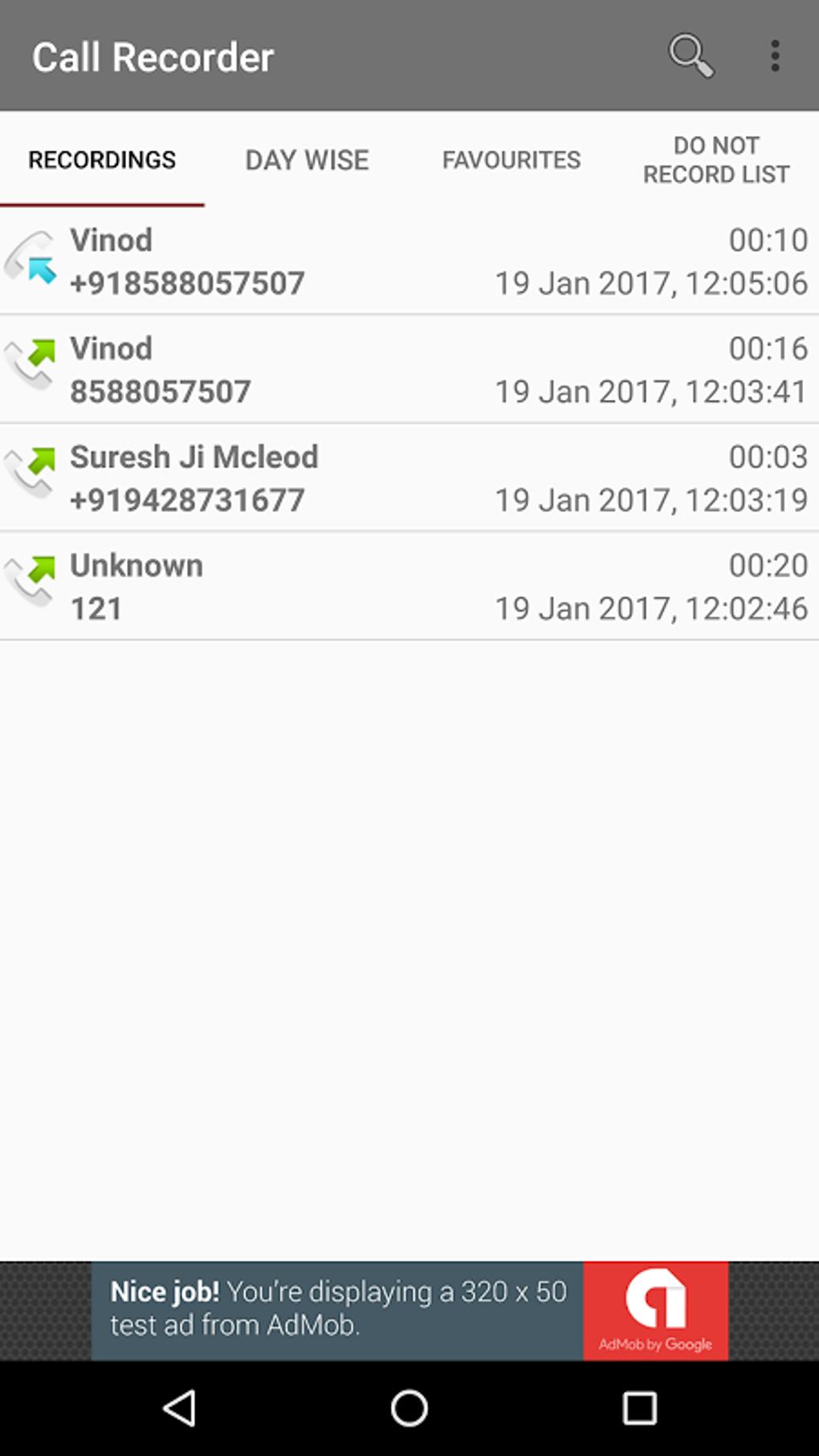819x1456 pixels.
Task: Tap the incoming call icon next to Vinod
Action: 32,259
